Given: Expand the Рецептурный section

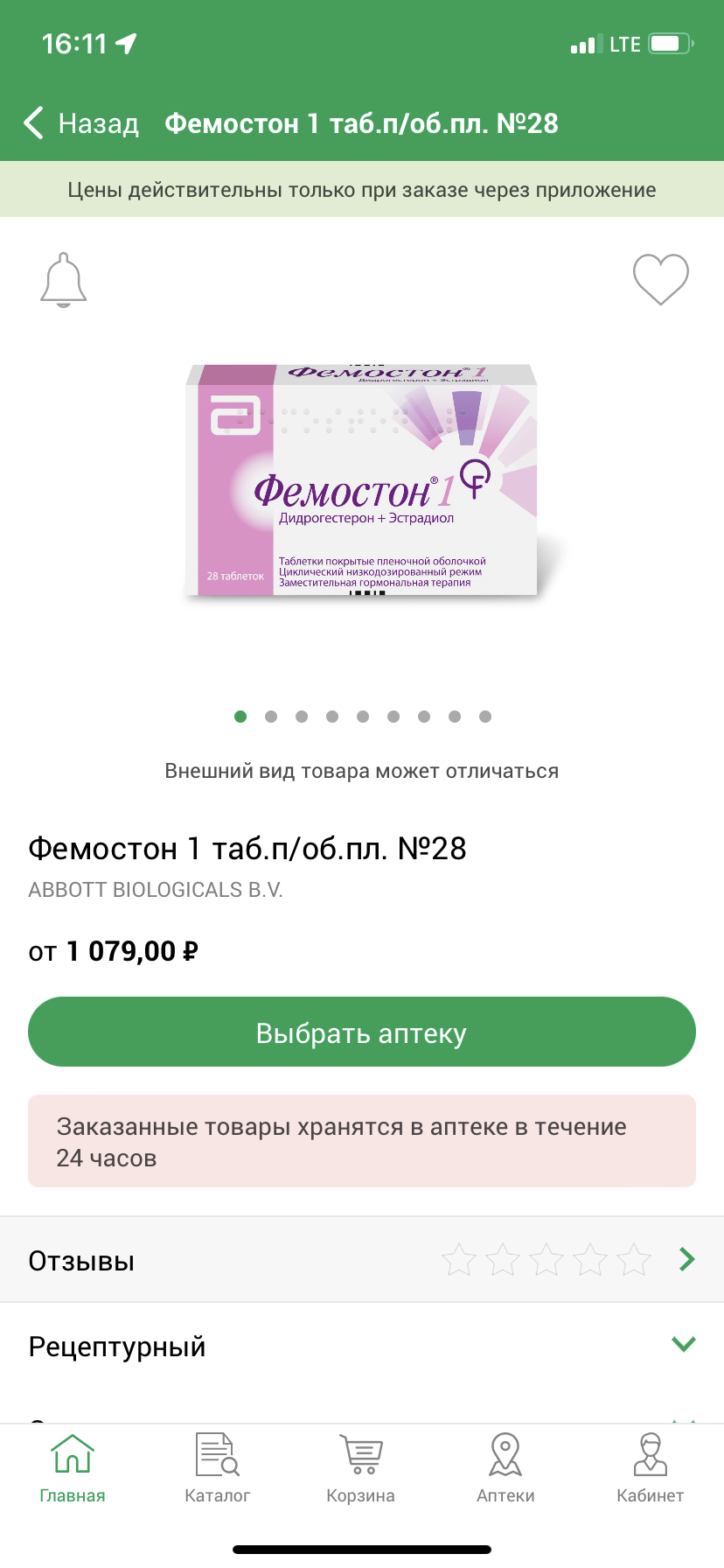Looking at the screenshot, I should click(362, 1346).
